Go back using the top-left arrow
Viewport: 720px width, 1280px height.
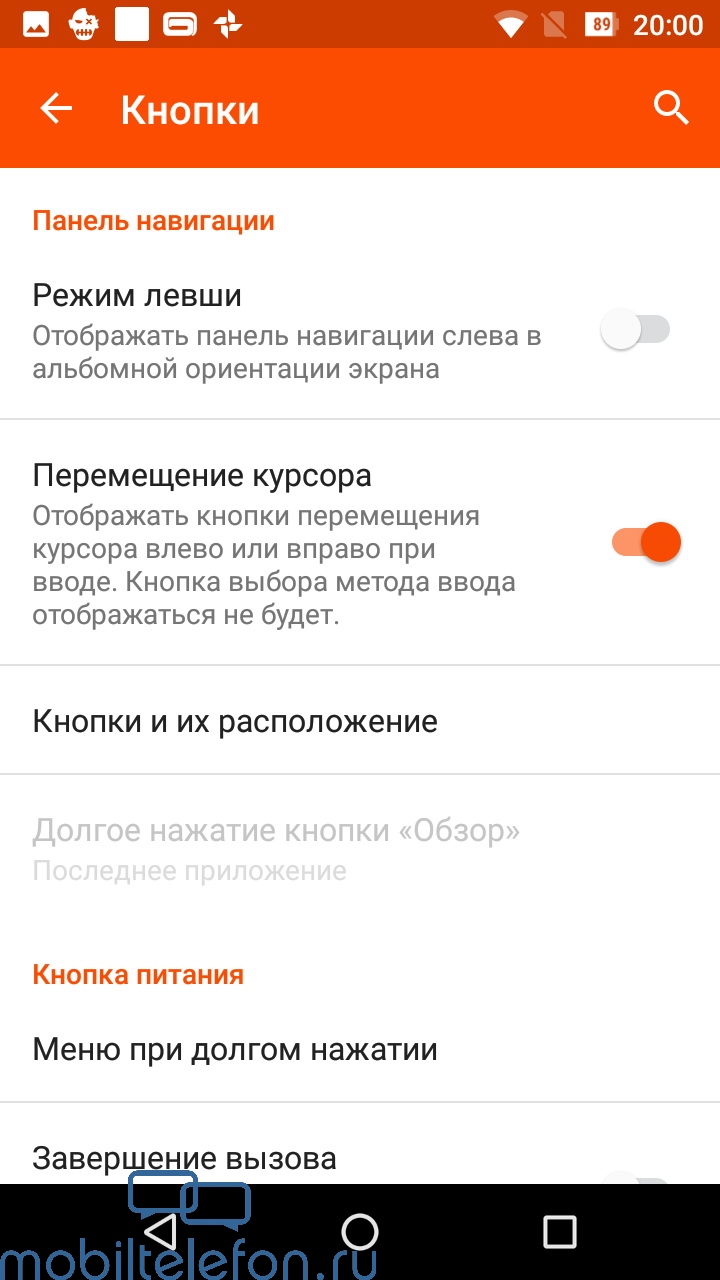click(x=56, y=108)
